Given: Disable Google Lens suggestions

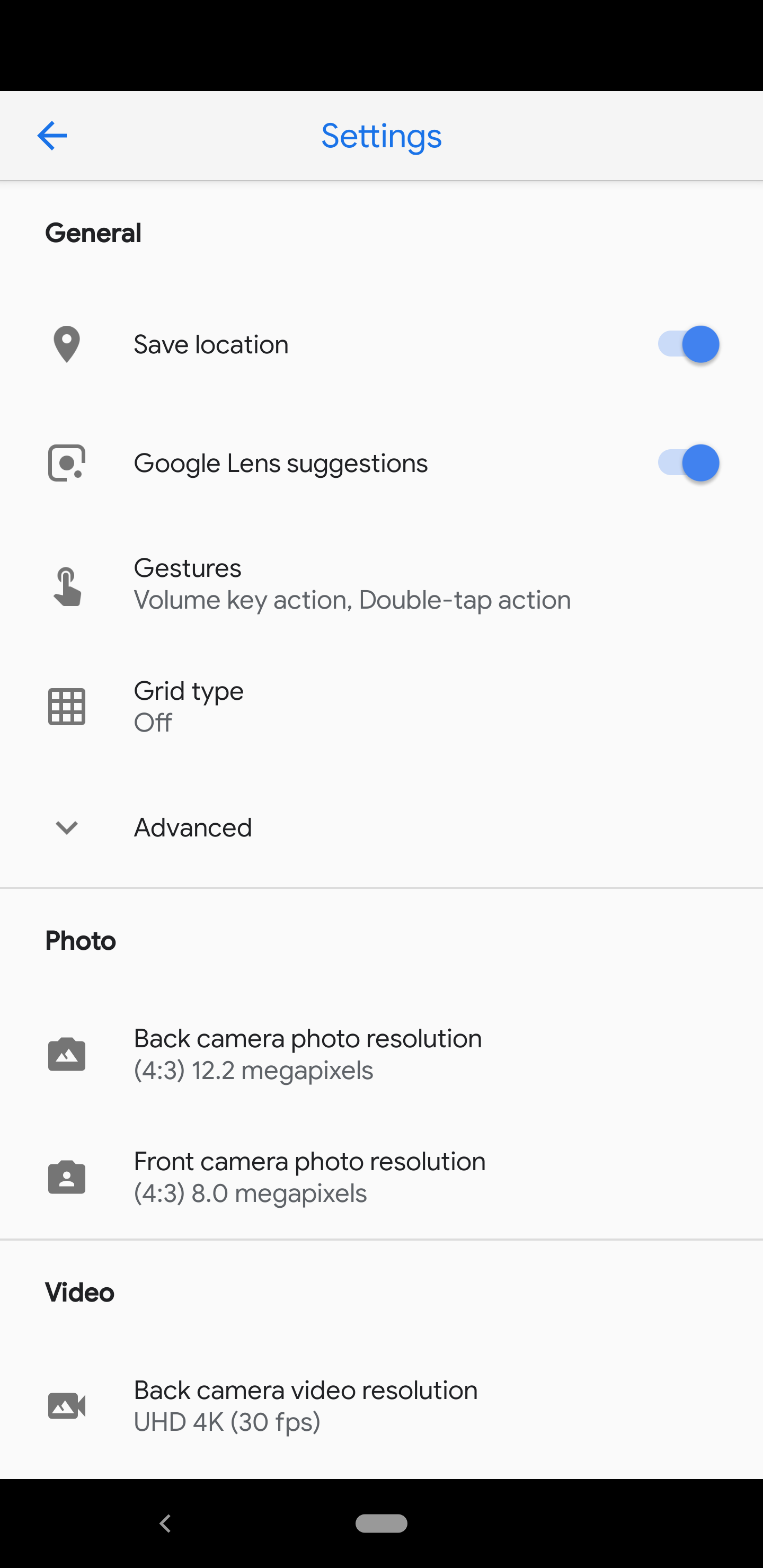Looking at the screenshot, I should [x=688, y=463].
